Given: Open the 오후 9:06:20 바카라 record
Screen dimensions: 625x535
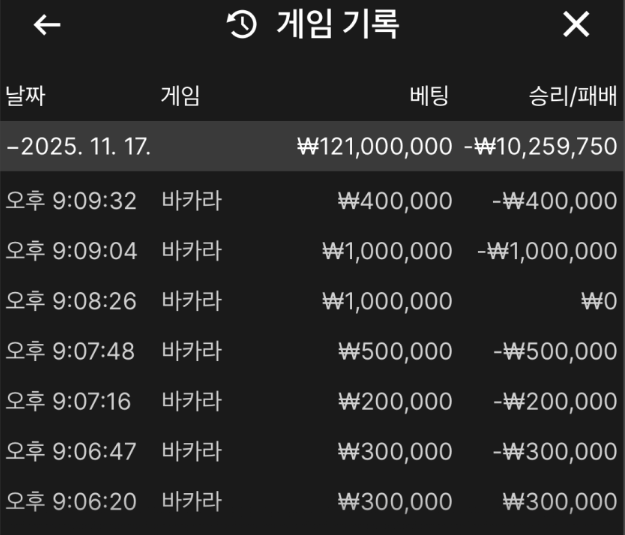Looking at the screenshot, I should 312,501.
